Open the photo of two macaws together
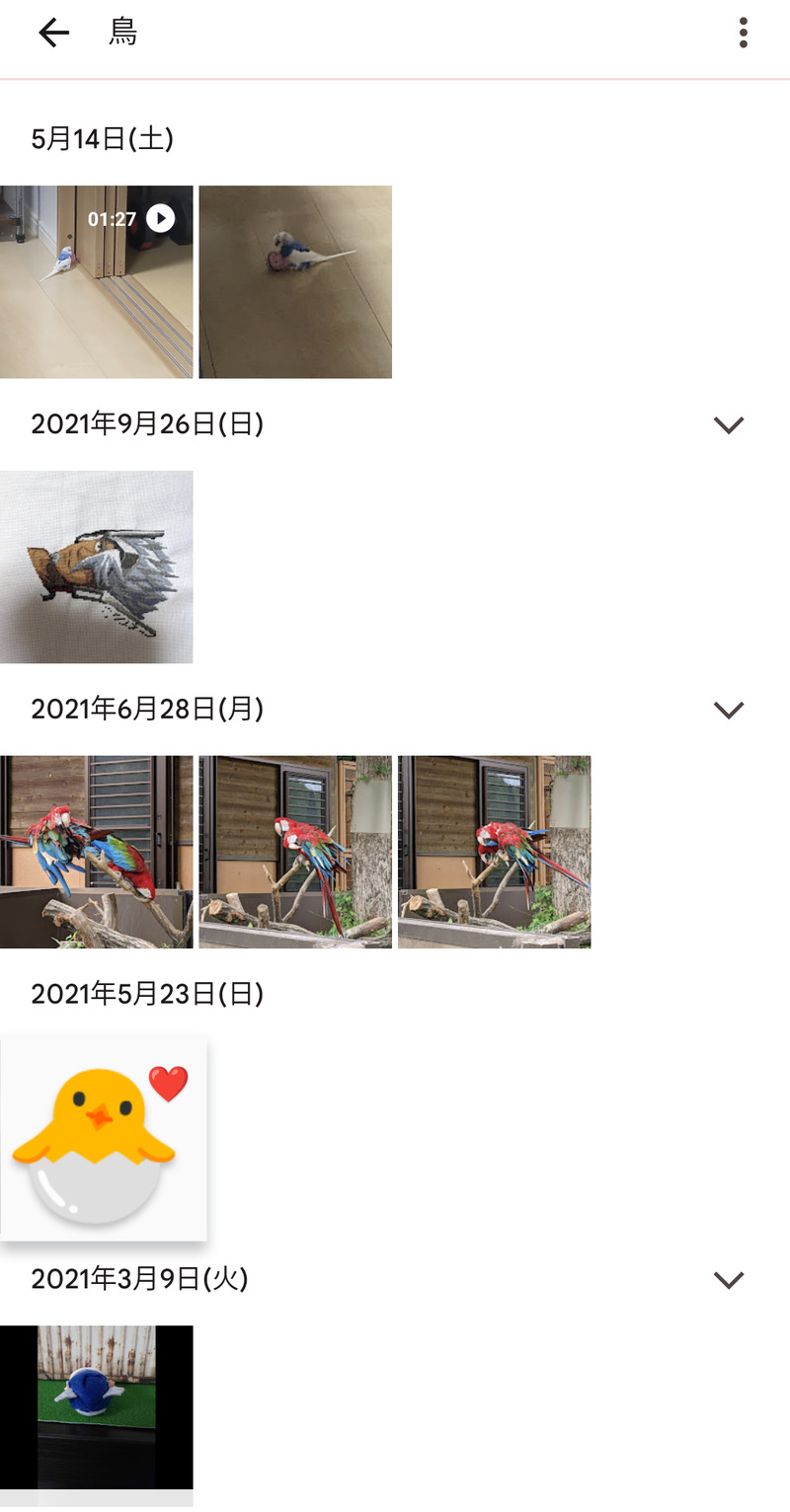 tap(97, 852)
